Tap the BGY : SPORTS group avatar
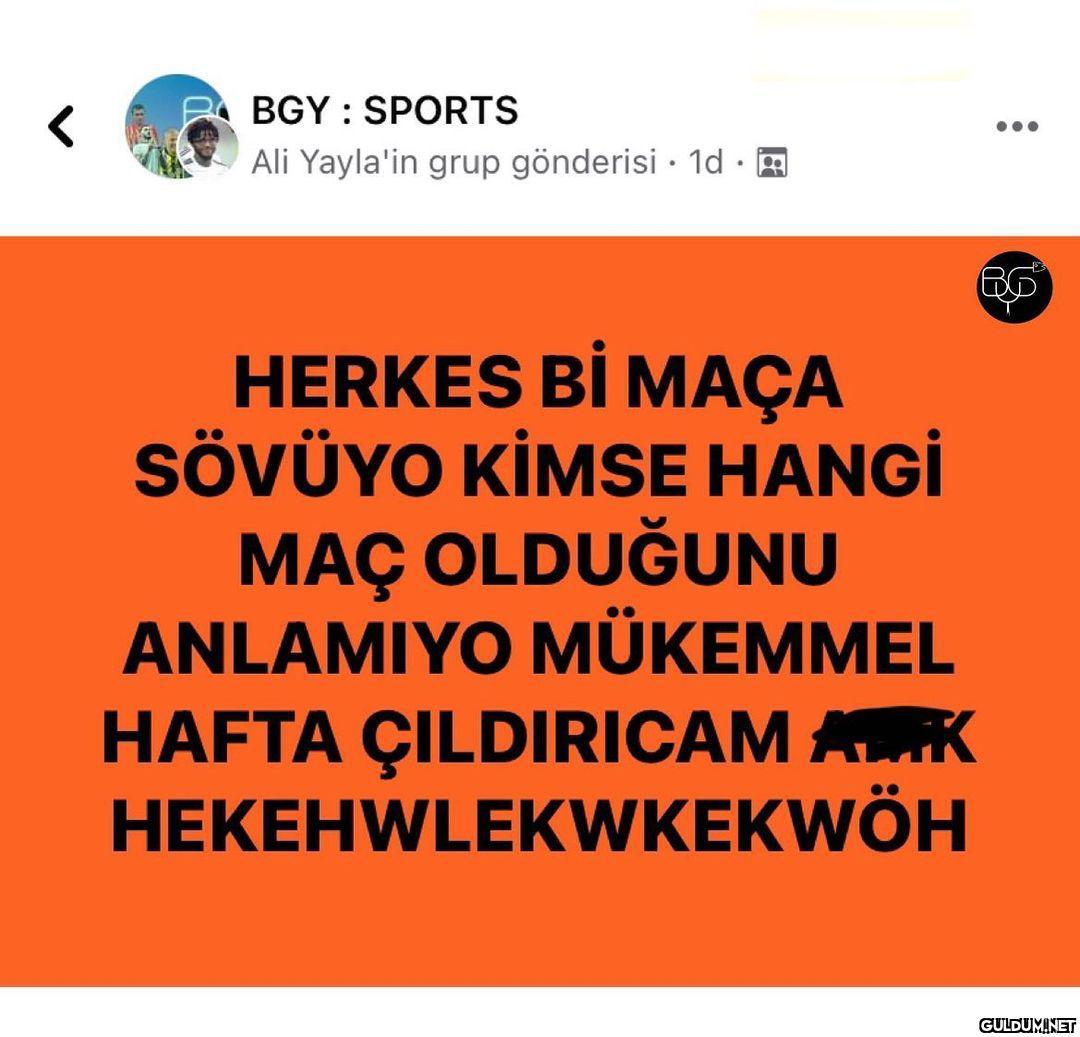 172,122
